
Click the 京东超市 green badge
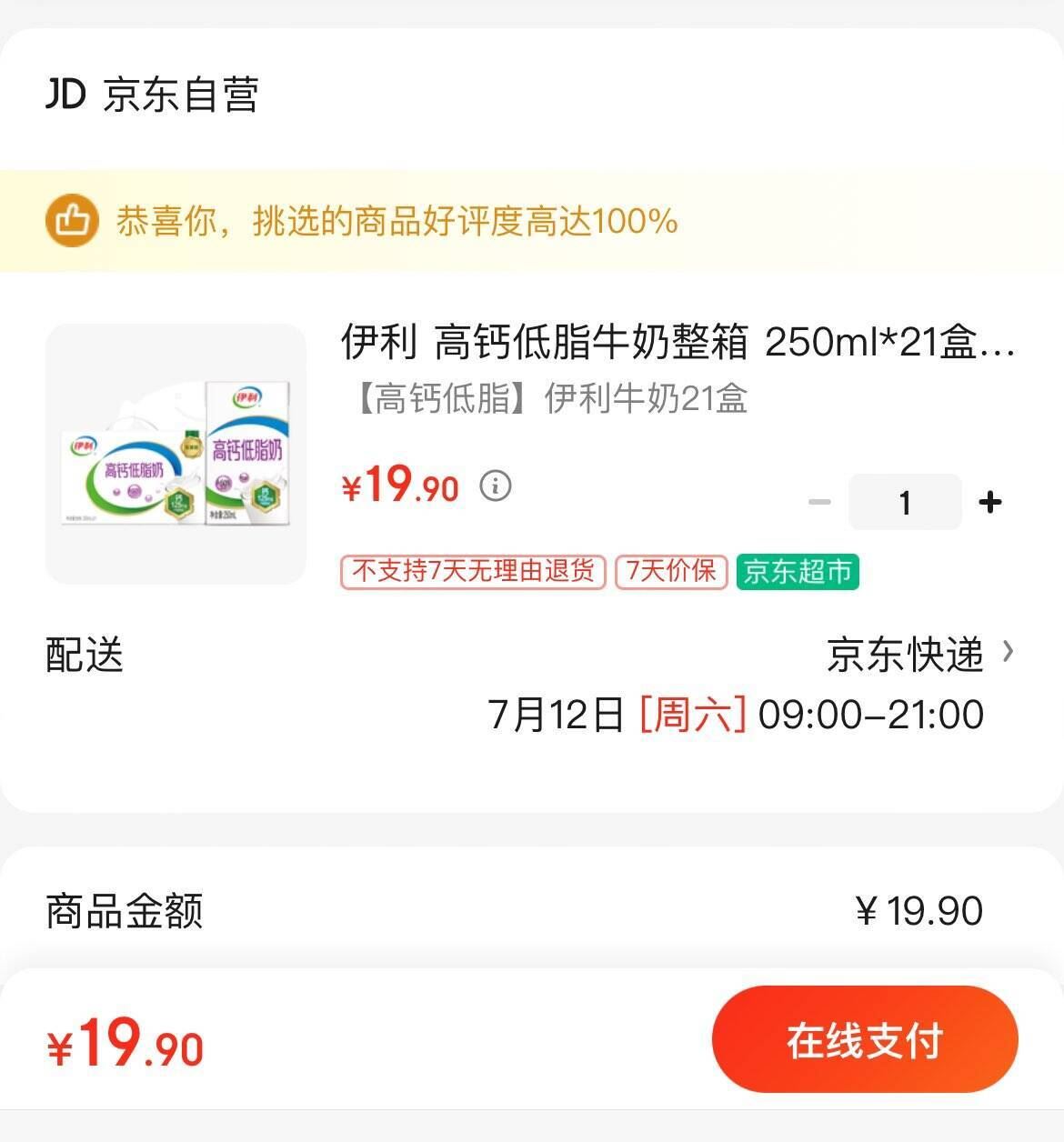pos(796,573)
